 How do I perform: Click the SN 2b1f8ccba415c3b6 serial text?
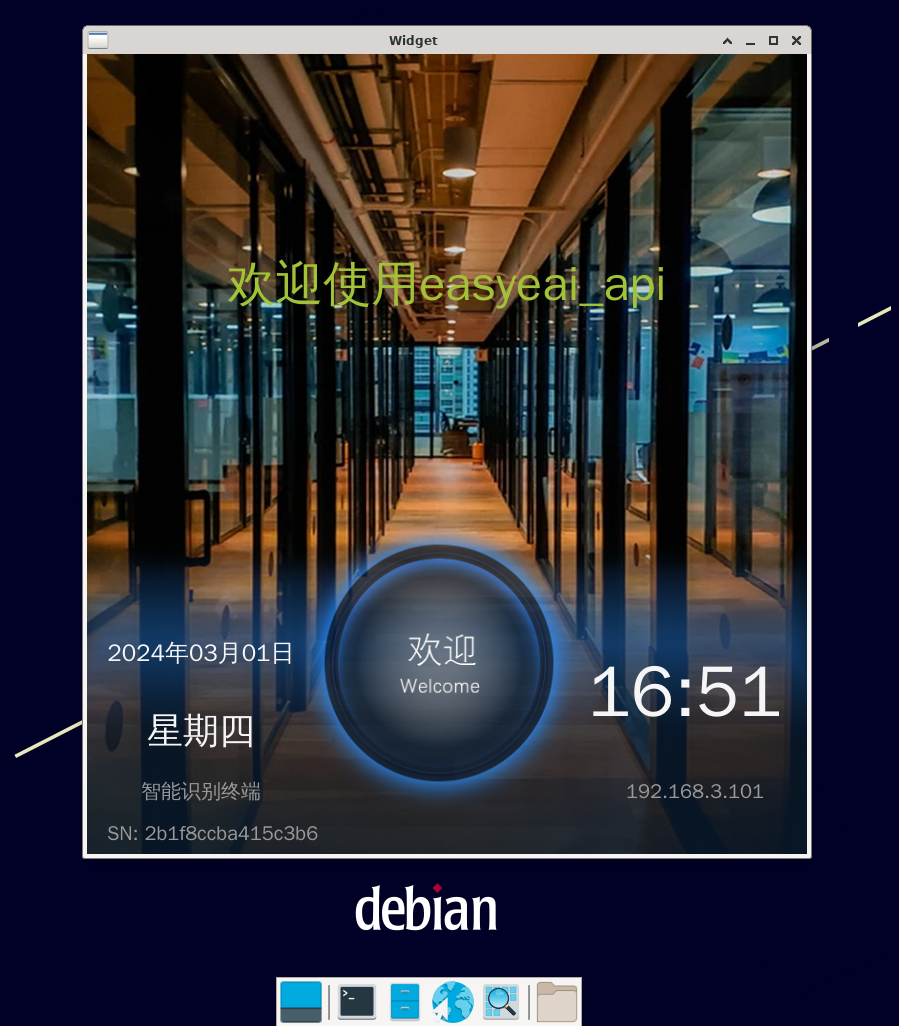coord(211,833)
